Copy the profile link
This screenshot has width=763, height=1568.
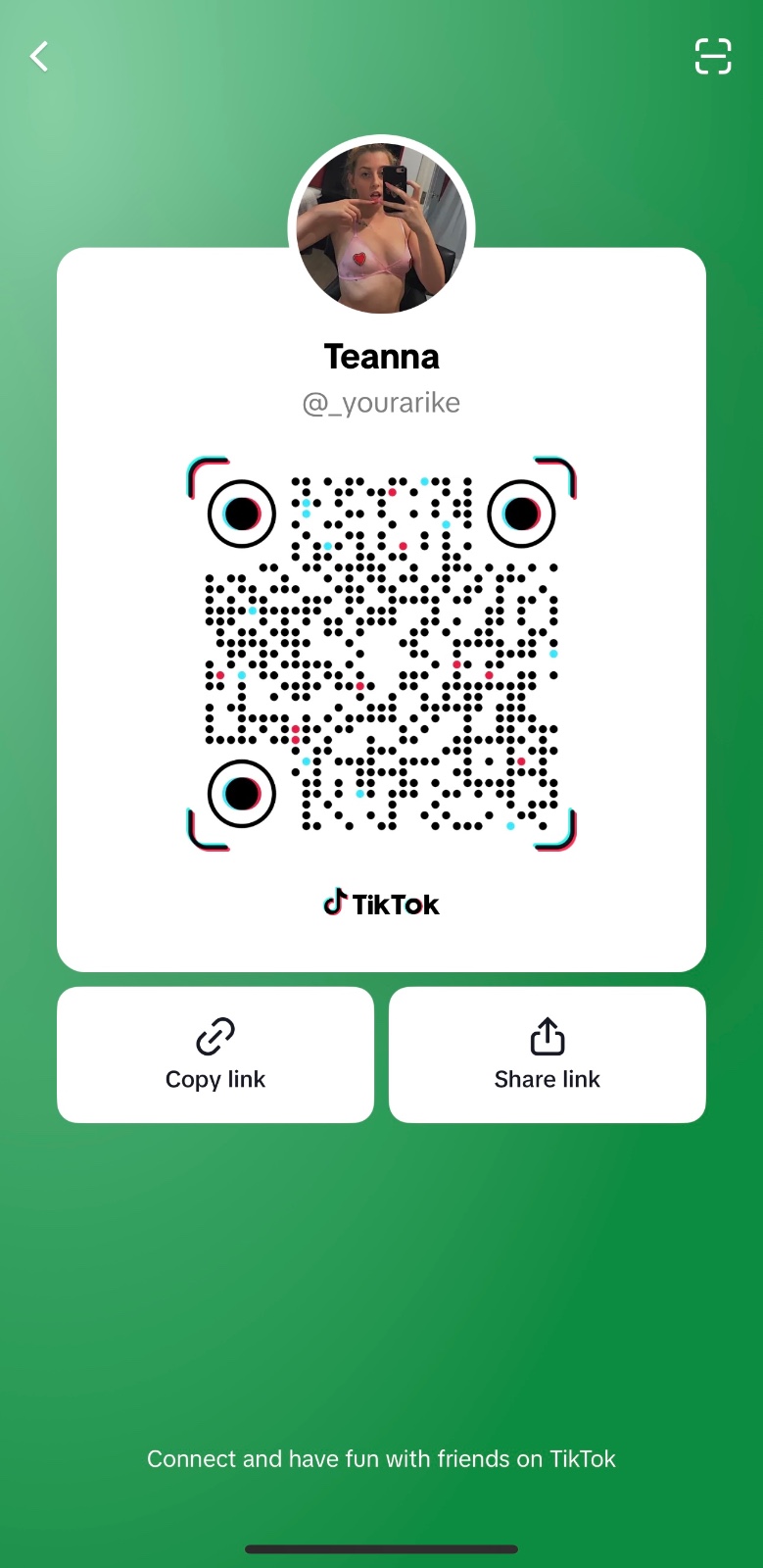click(x=215, y=1054)
